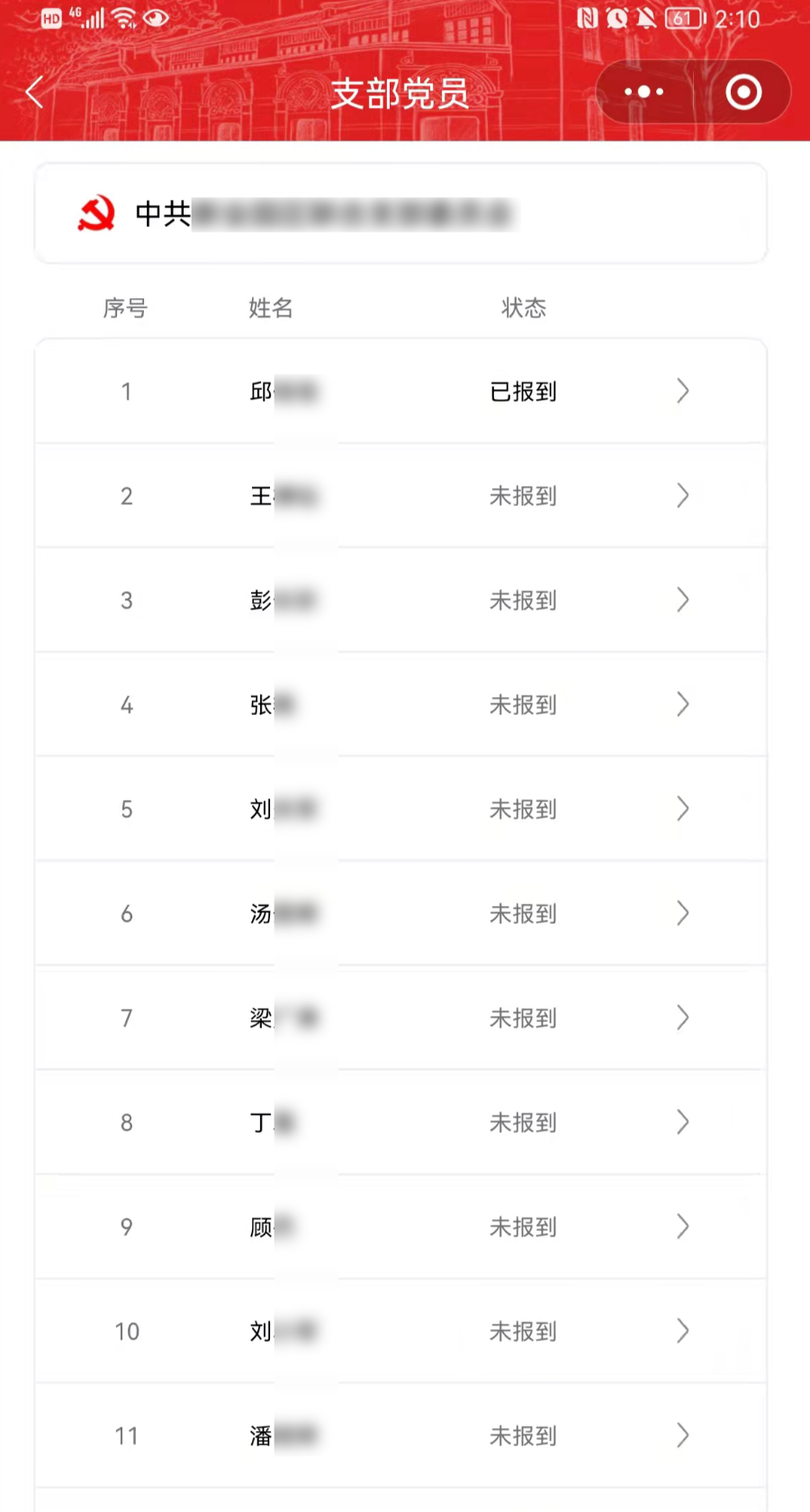Screen dimensions: 810x1512
Task: Open row 7 member 梁
Action: point(400,1018)
